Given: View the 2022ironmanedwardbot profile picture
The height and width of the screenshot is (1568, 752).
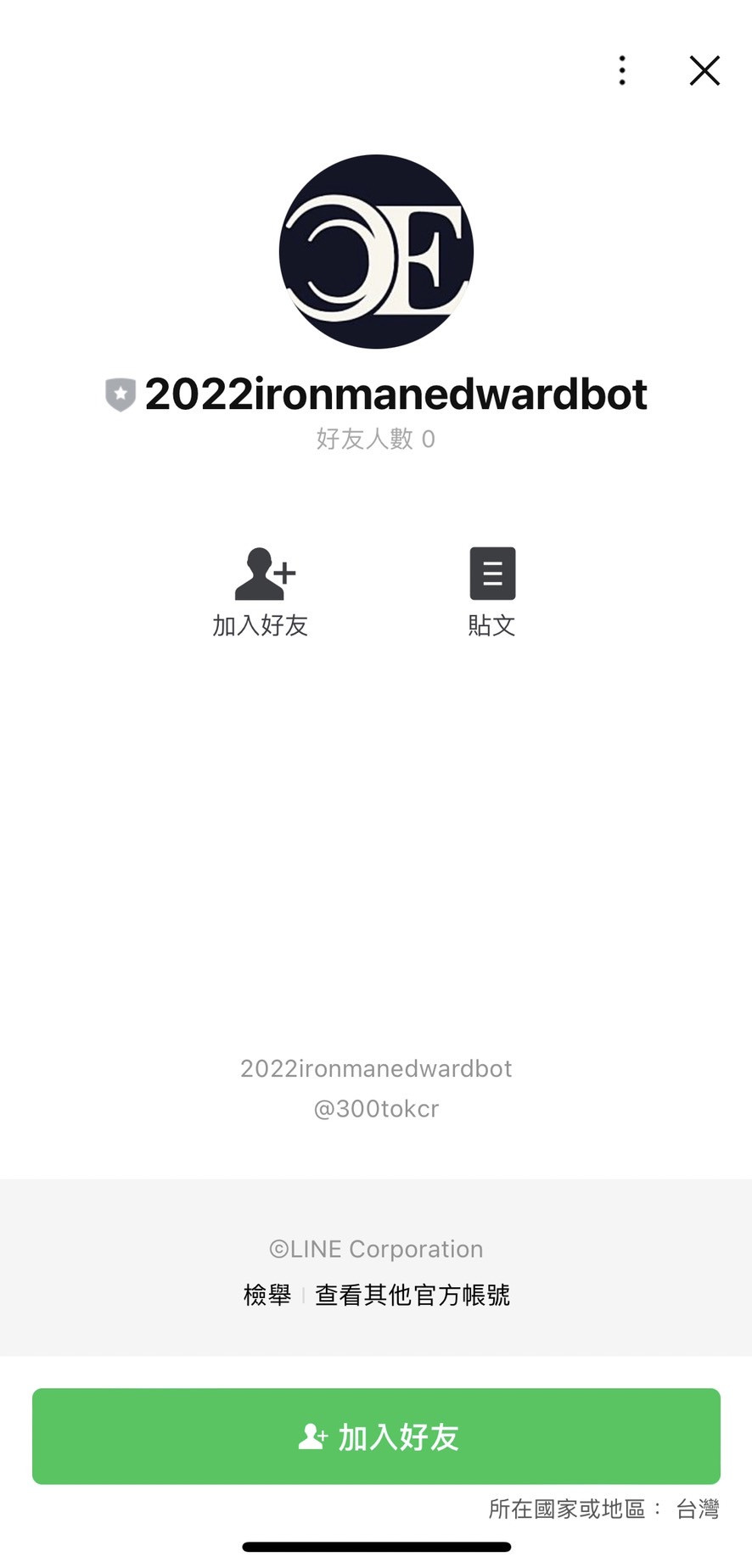Looking at the screenshot, I should pos(376,251).
